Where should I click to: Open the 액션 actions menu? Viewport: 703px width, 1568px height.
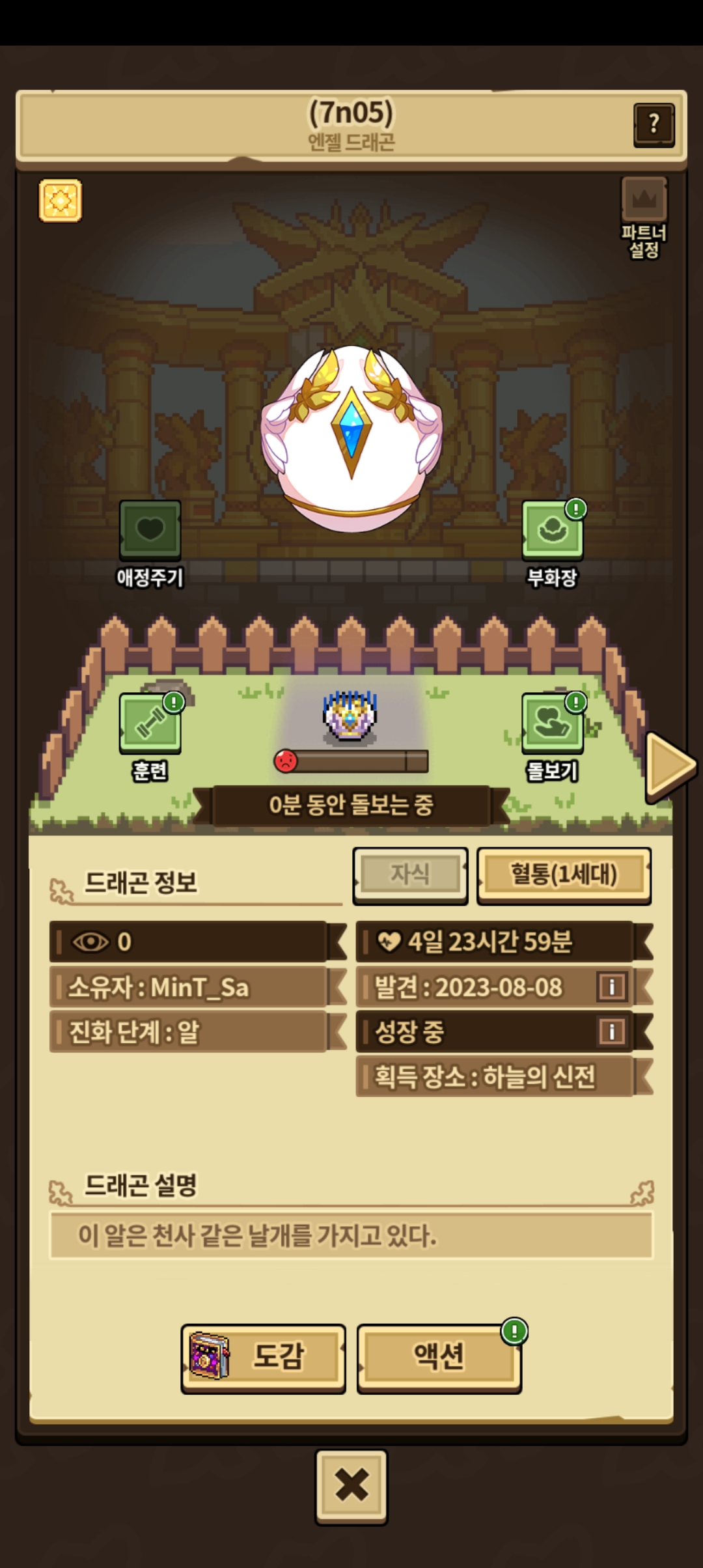[x=439, y=1358]
